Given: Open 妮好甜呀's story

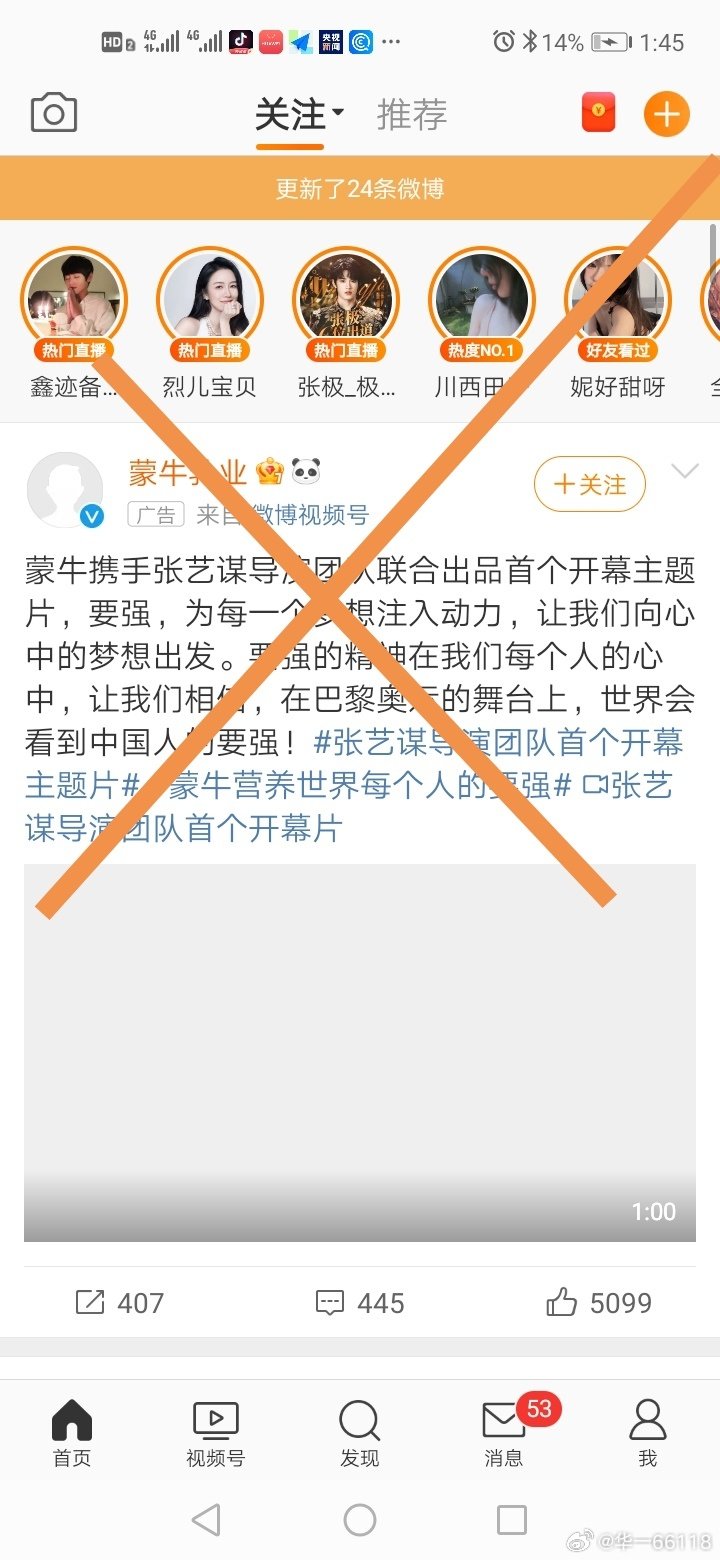Looking at the screenshot, I should [x=618, y=300].
